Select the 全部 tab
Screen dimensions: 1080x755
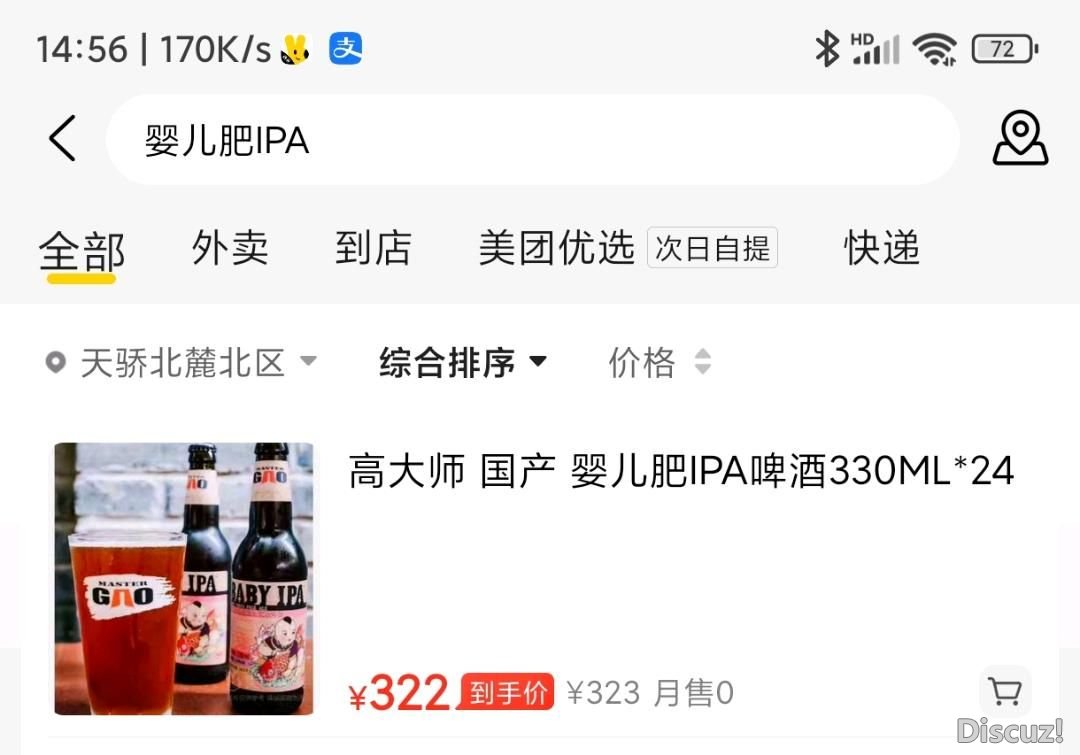tap(82, 250)
